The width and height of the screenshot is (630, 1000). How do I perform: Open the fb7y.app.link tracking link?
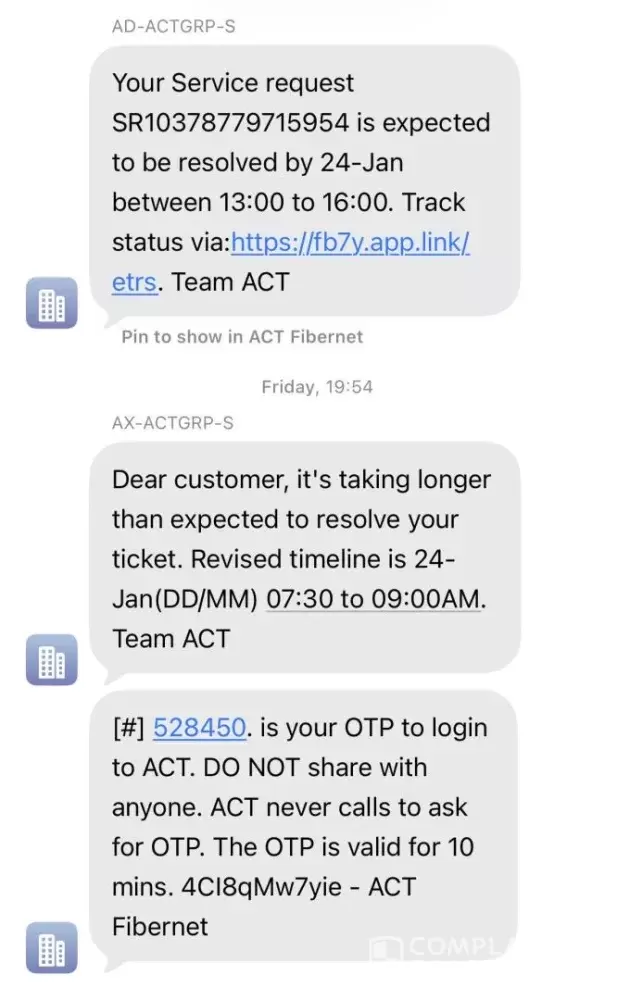tap(350, 242)
